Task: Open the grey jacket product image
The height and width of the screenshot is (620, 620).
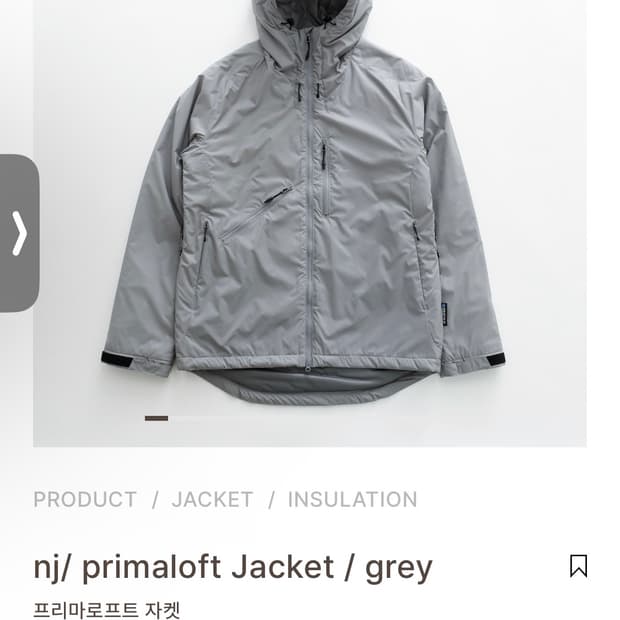Action: pos(305,210)
